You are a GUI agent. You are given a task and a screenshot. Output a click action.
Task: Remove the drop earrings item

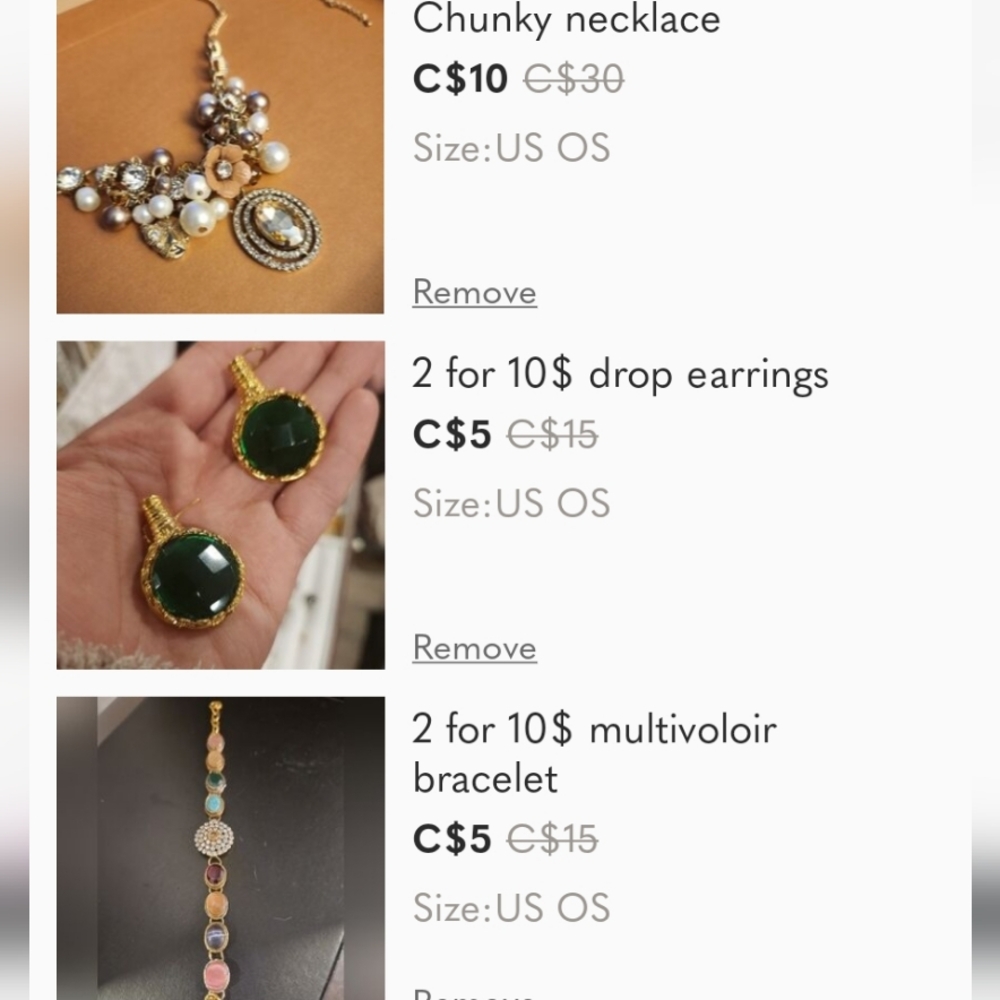click(474, 648)
